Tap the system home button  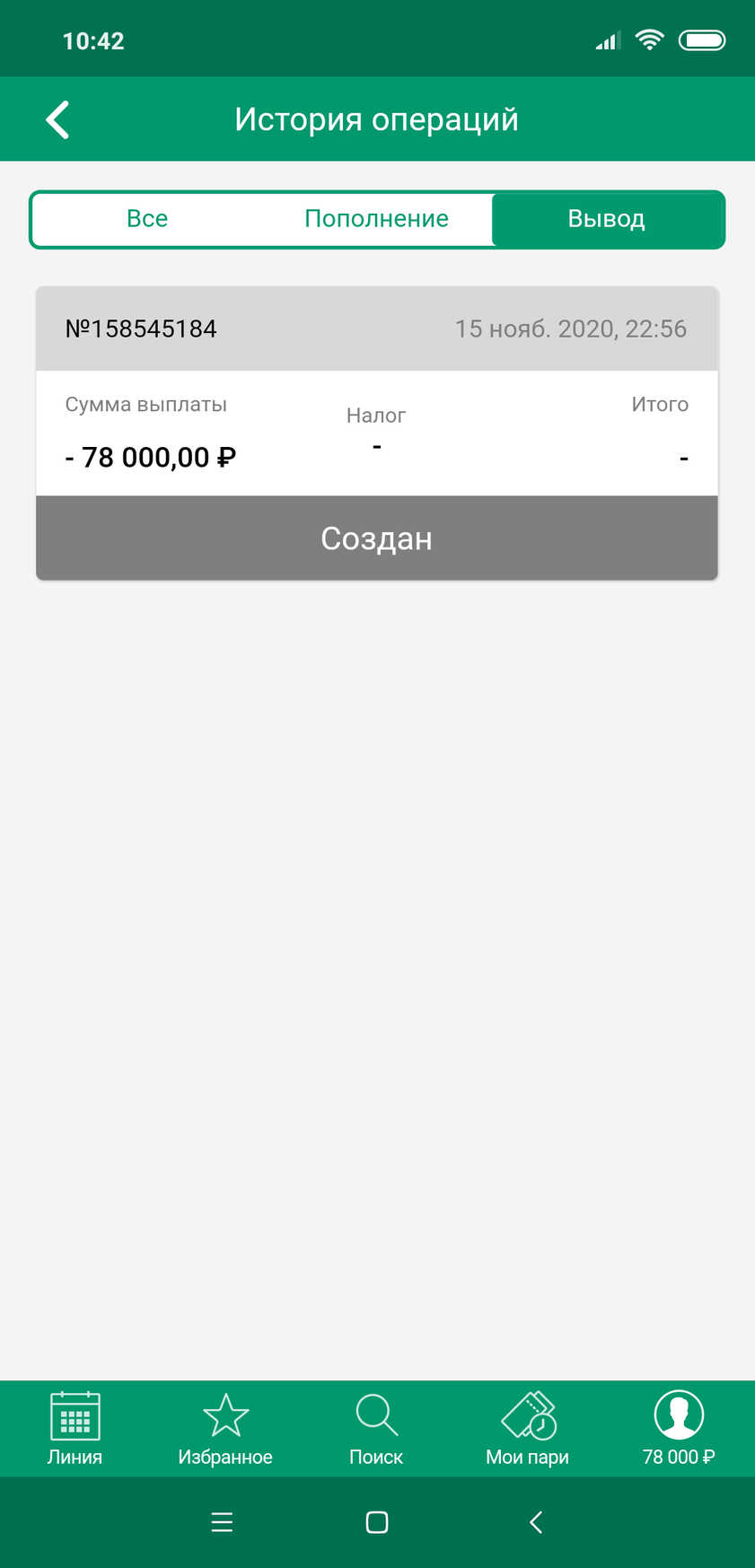coord(377,1522)
